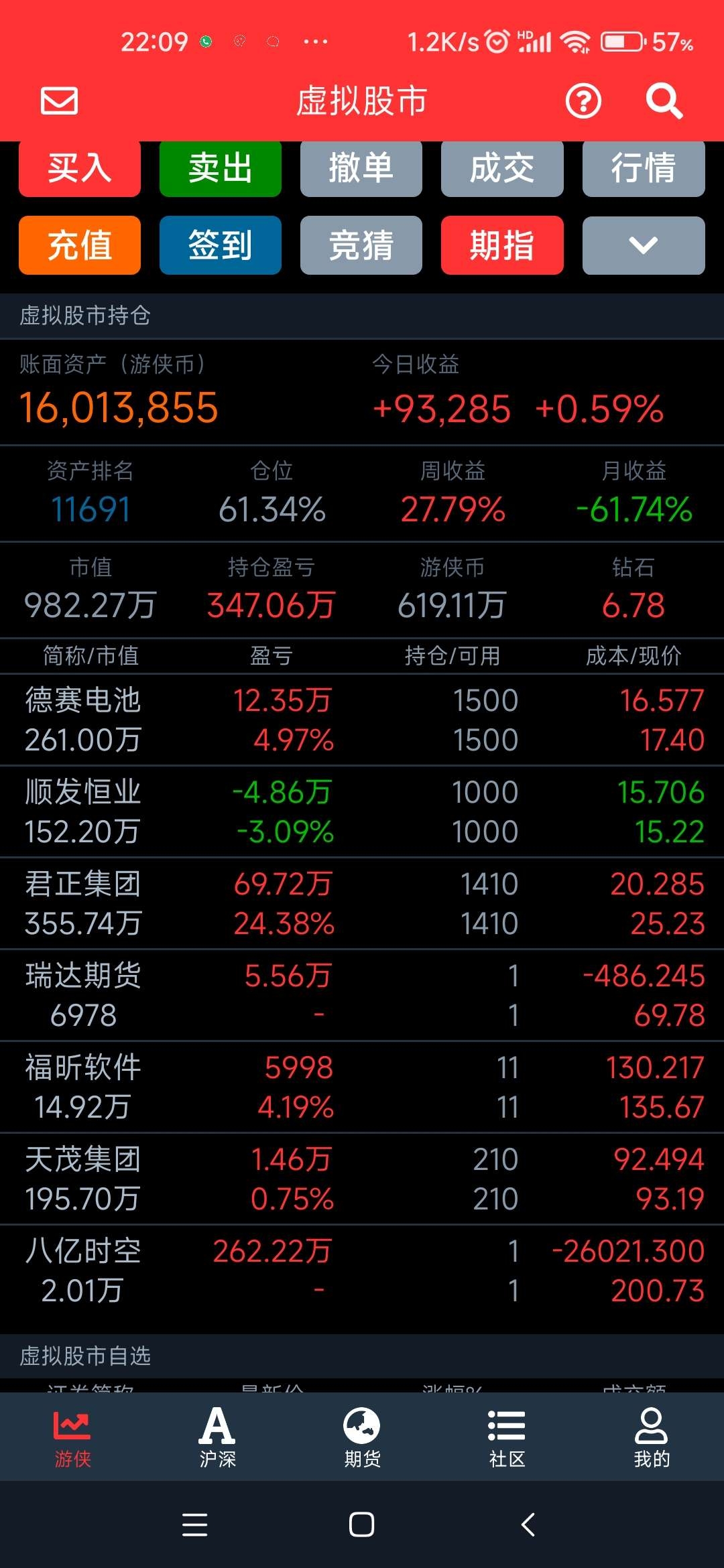View 成交 transaction records
Image resolution: width=724 pixels, height=1568 pixels.
point(502,168)
